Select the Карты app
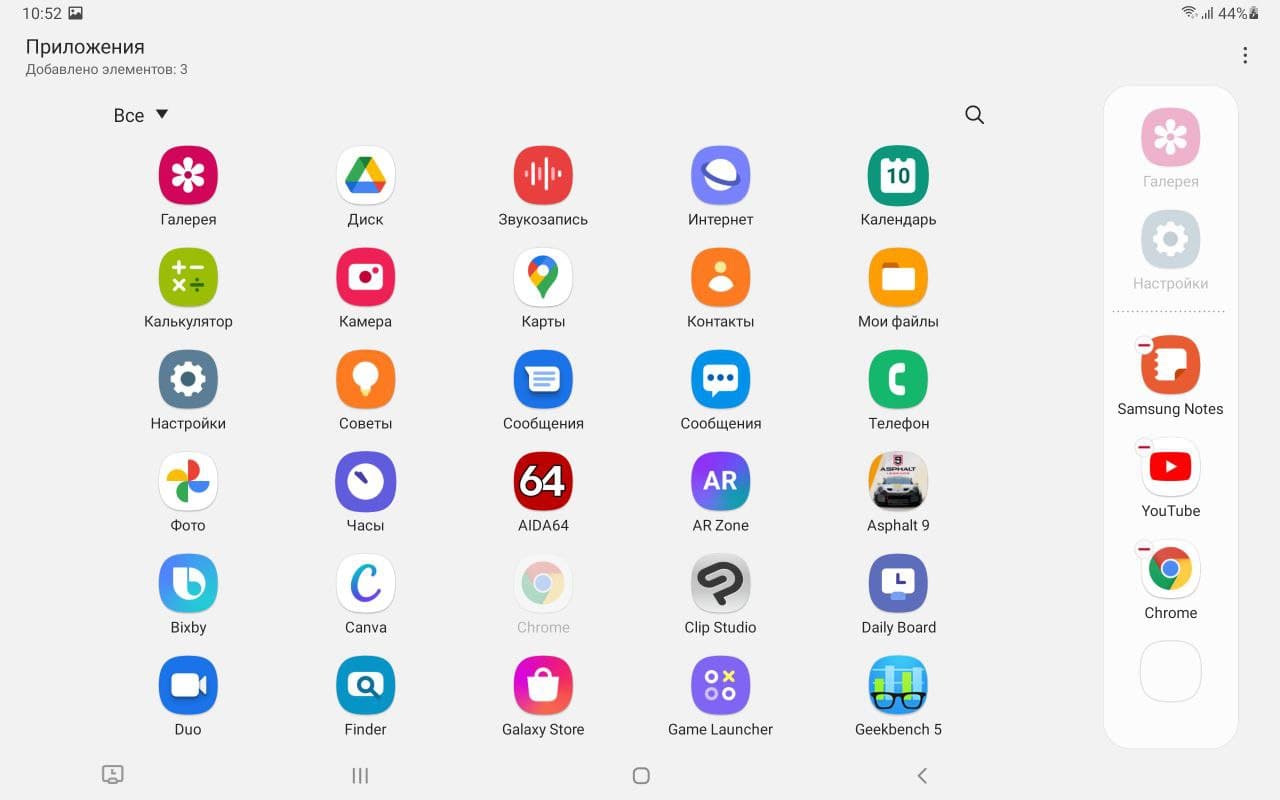Image resolution: width=1280 pixels, height=800 pixels. (x=543, y=278)
